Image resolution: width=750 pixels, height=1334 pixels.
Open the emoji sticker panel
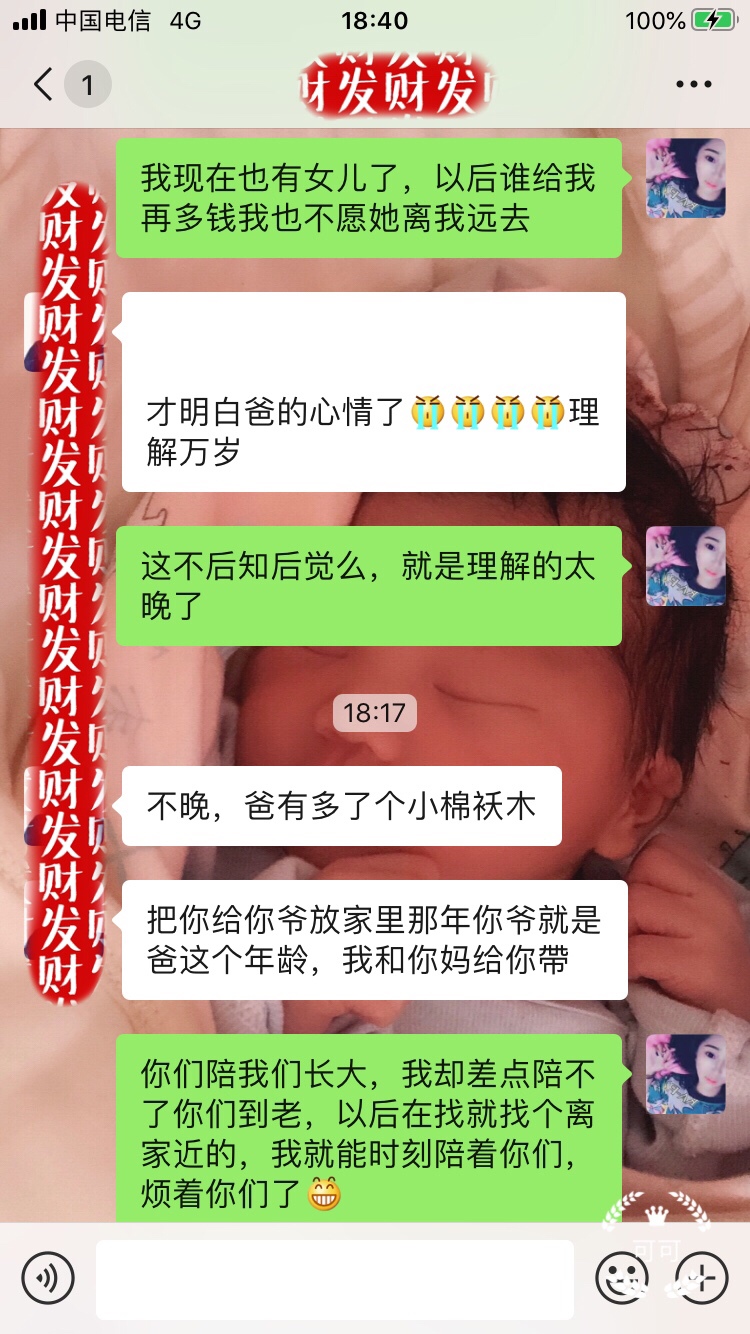pos(621,1277)
